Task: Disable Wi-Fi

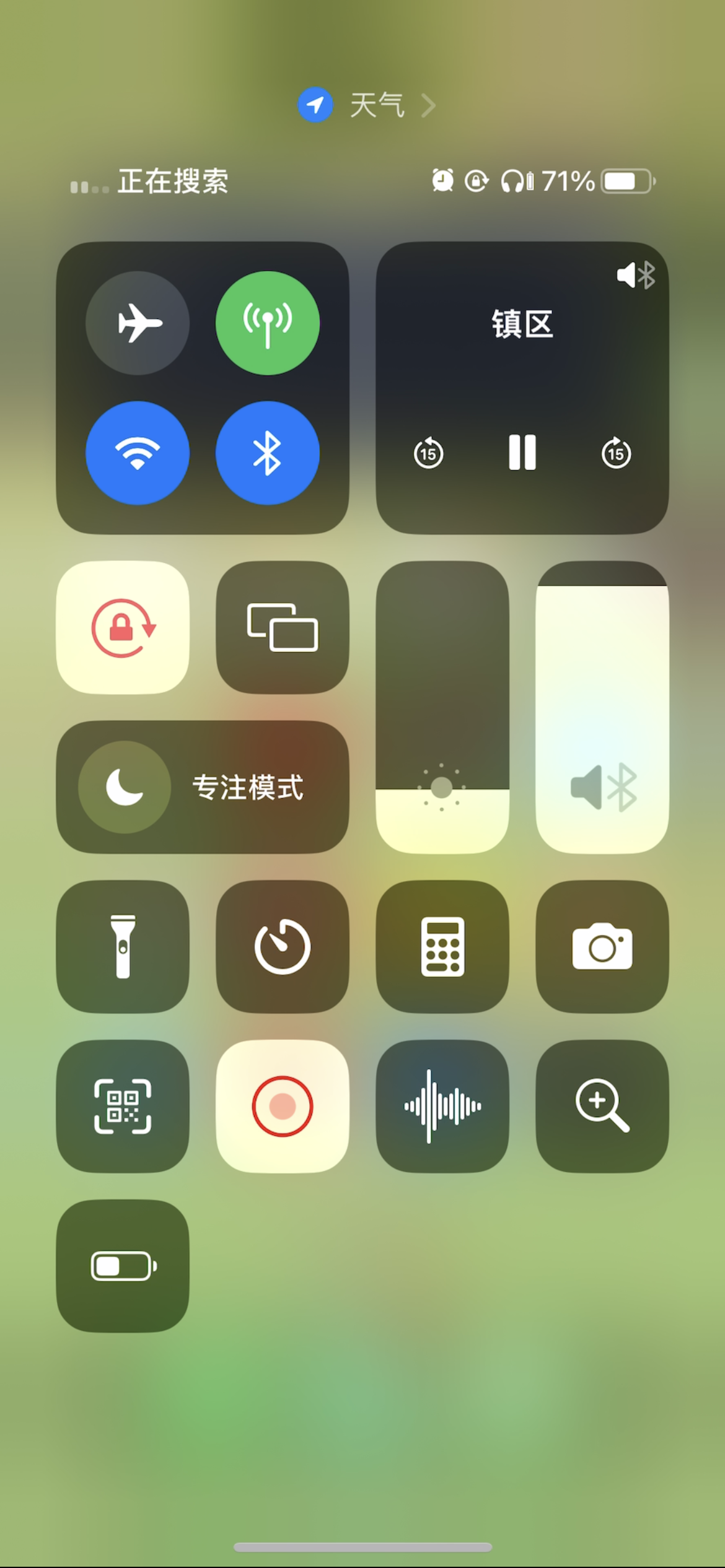Action: [138, 453]
